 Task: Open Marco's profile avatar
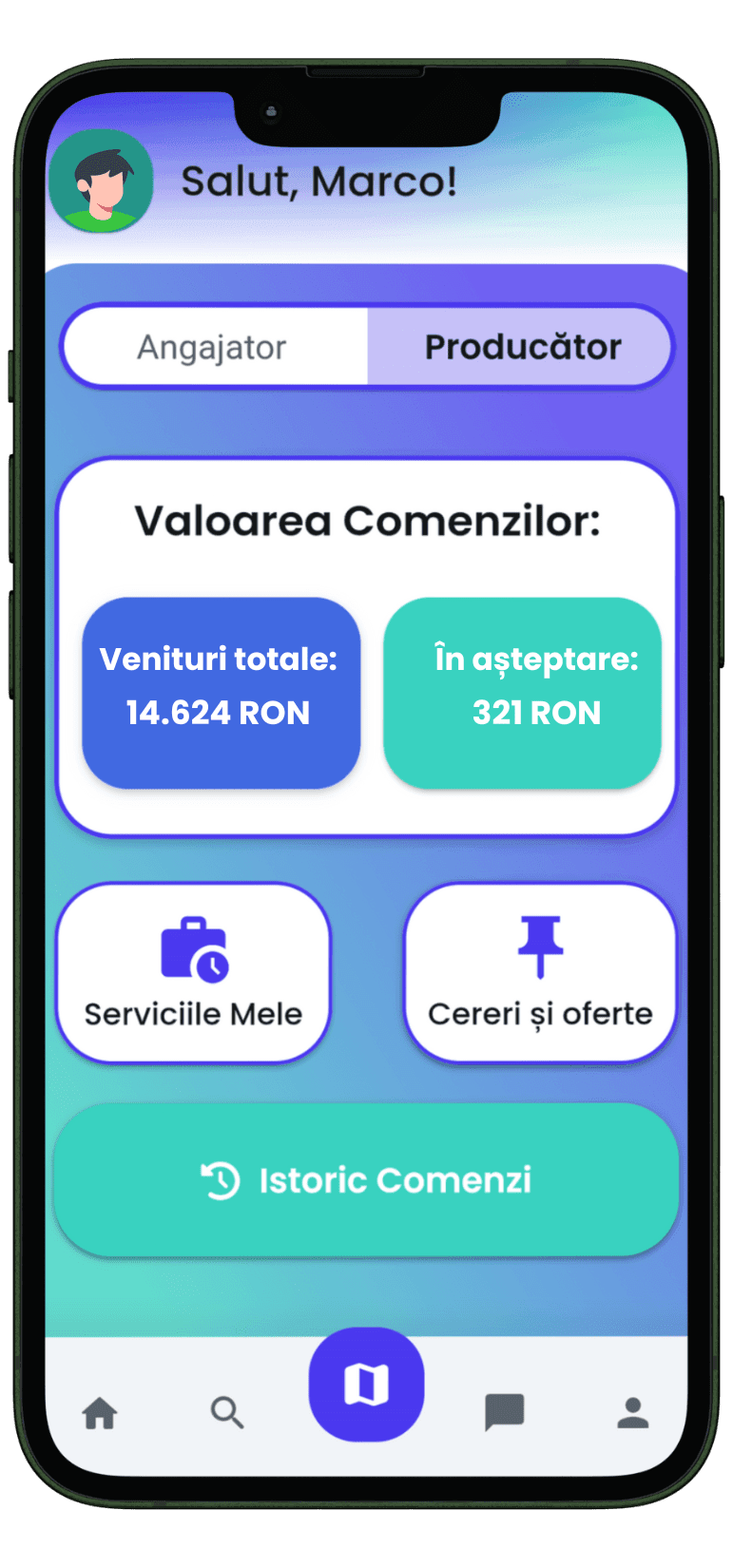[101, 182]
